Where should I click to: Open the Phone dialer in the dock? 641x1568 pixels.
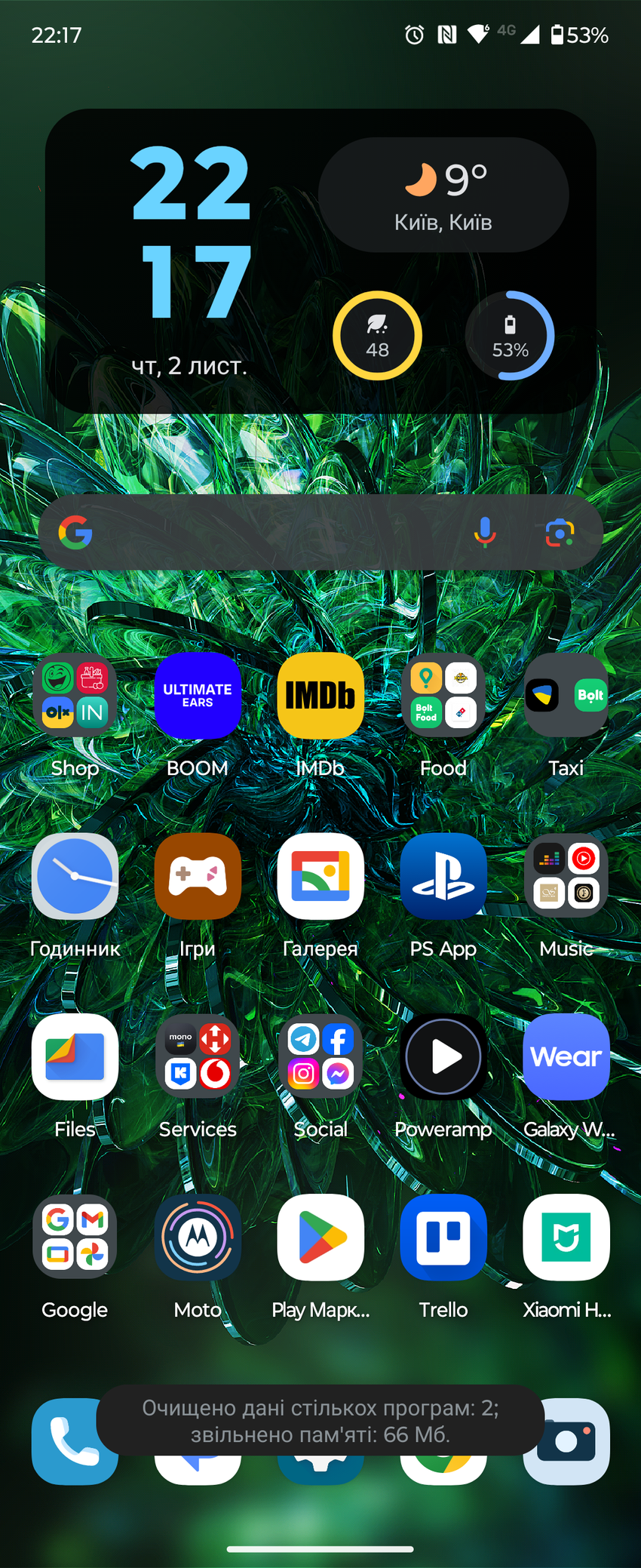coord(64,1441)
